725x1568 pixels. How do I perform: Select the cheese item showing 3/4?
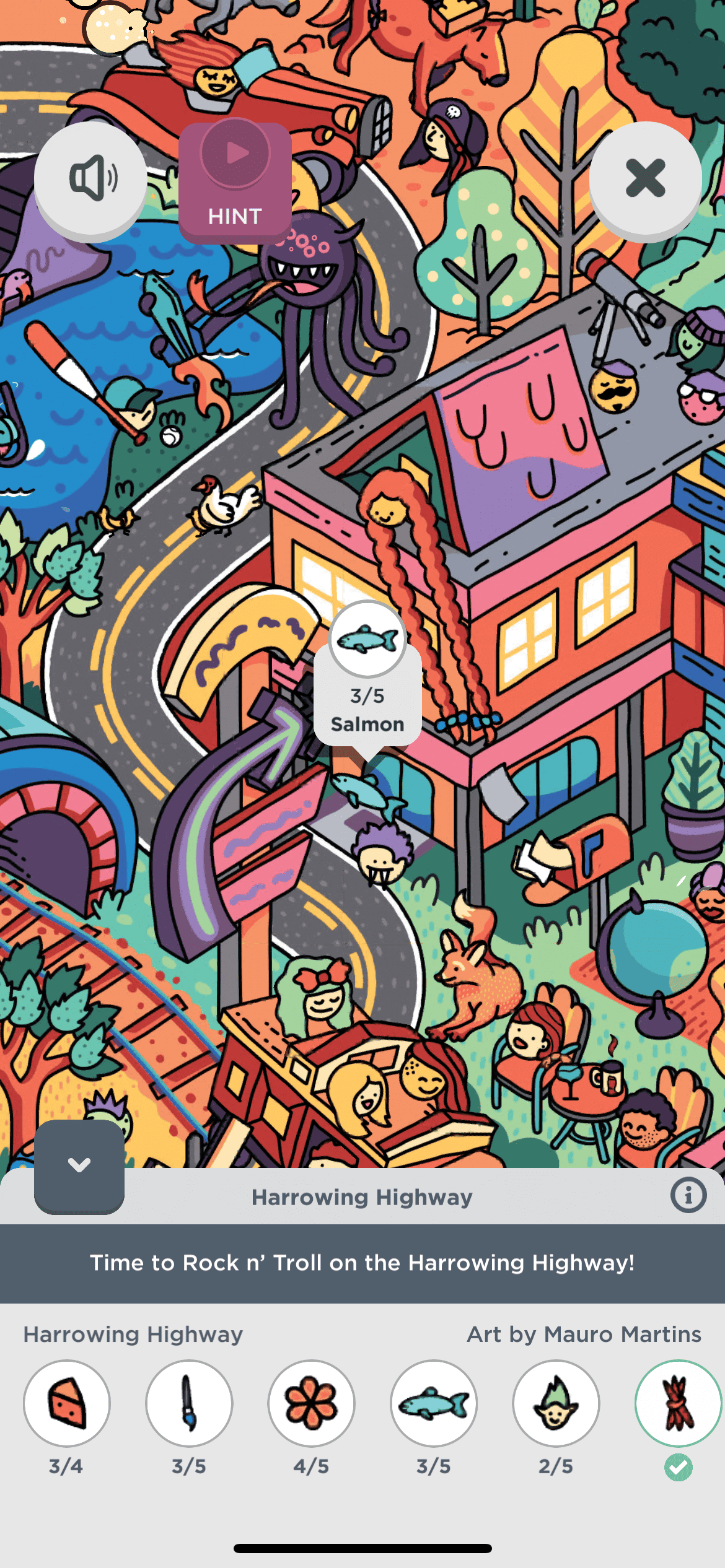(67, 1403)
